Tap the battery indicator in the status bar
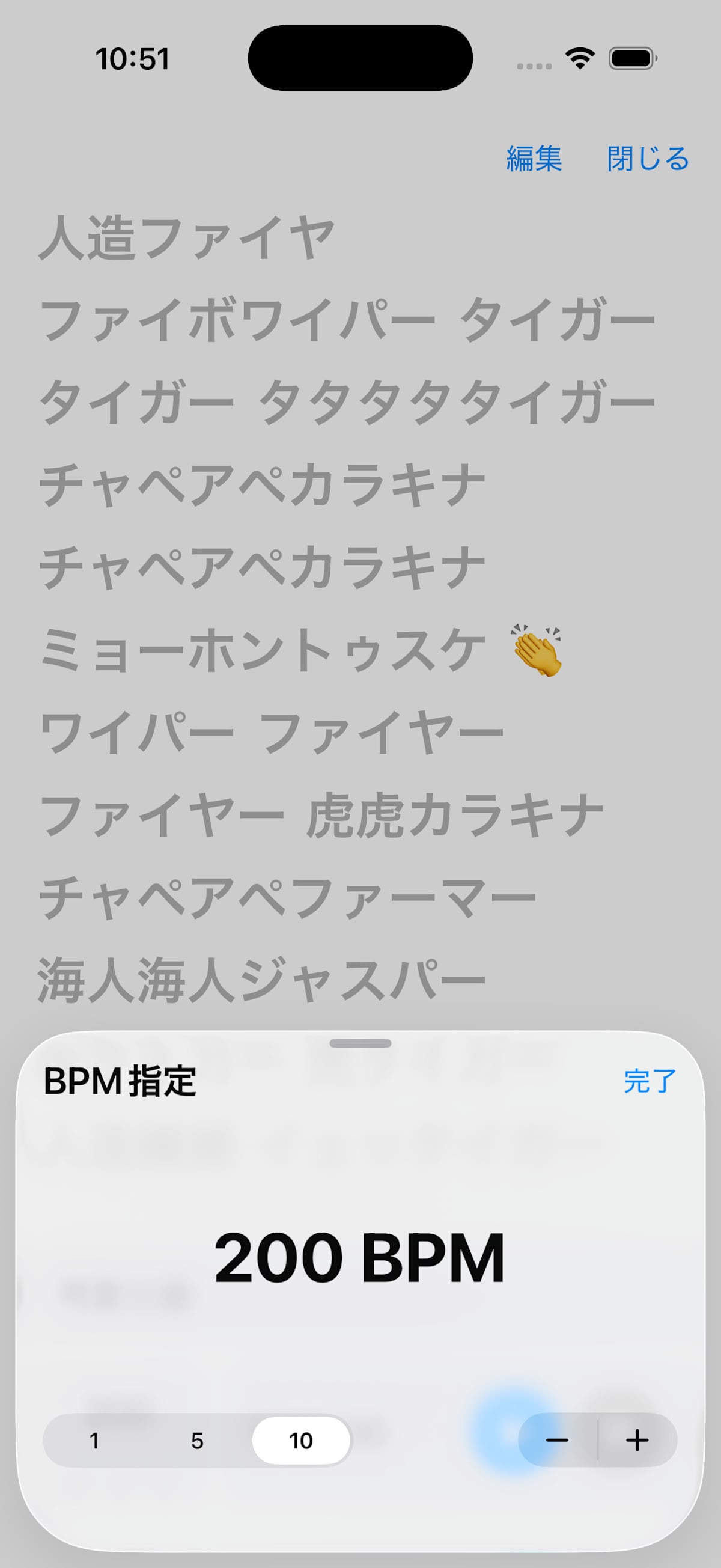The image size is (721, 1568). [x=631, y=57]
